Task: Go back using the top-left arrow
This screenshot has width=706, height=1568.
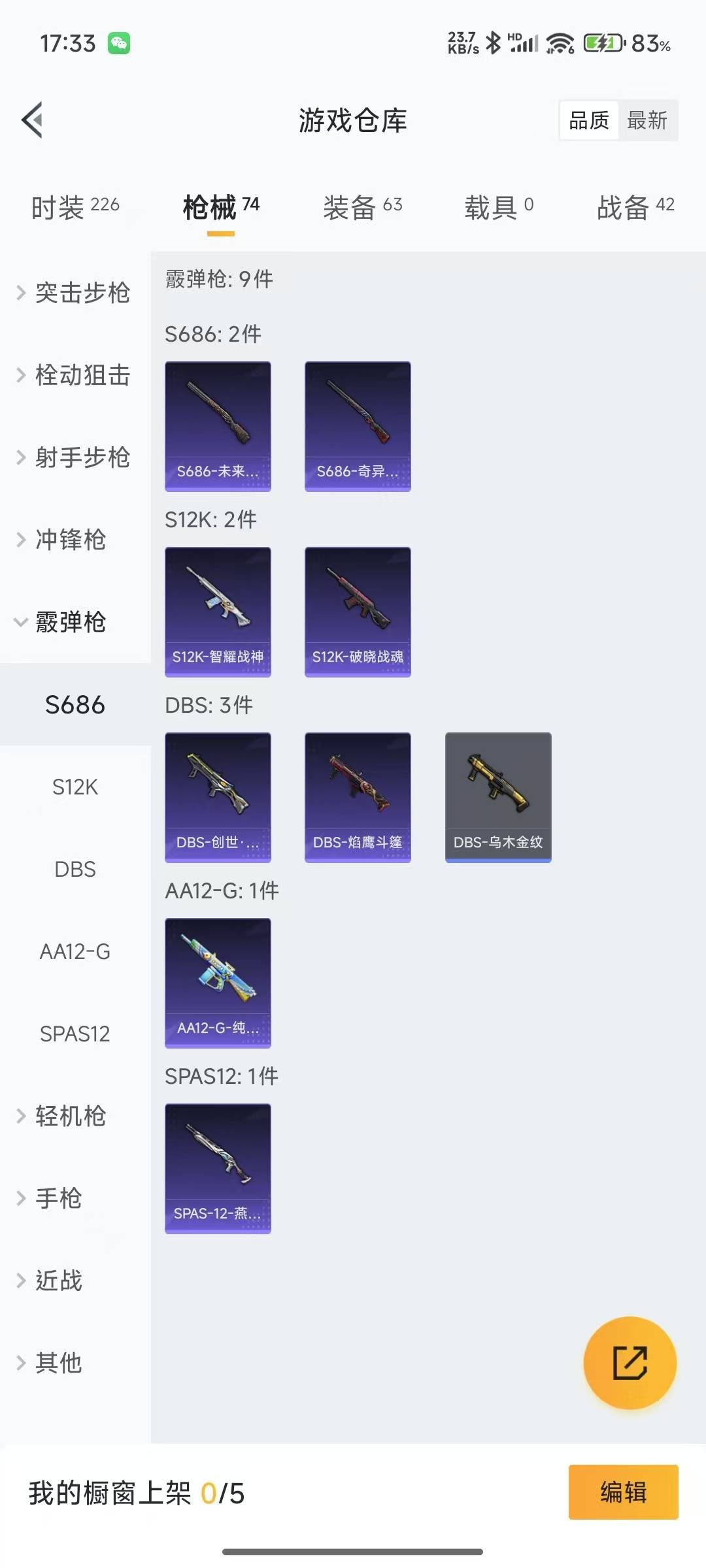Action: tap(33, 120)
